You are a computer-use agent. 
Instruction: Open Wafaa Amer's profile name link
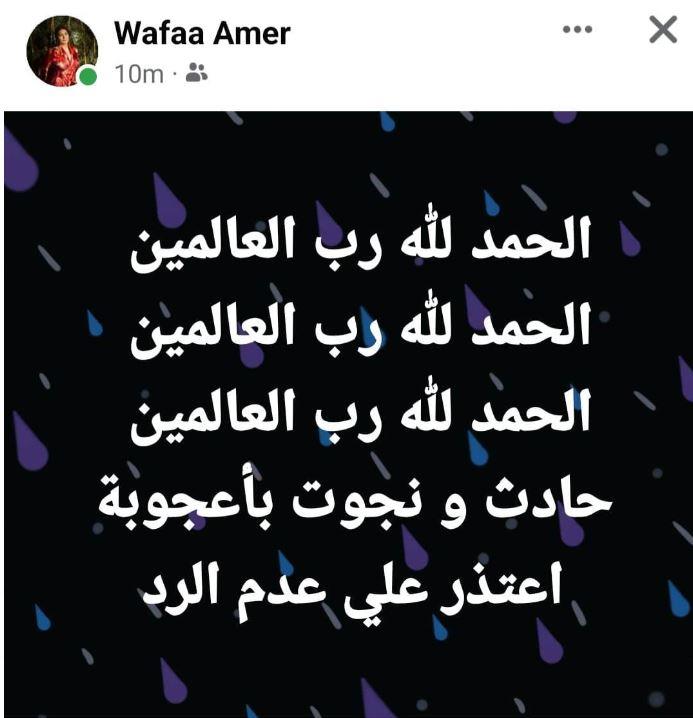tap(202, 33)
